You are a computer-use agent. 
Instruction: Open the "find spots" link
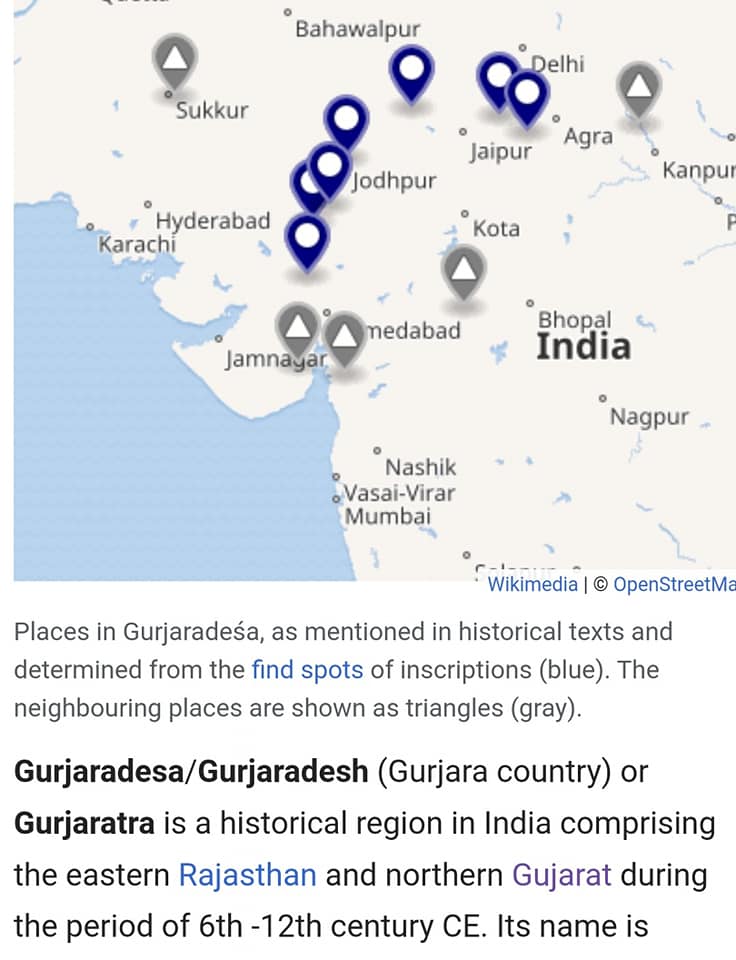point(307,670)
